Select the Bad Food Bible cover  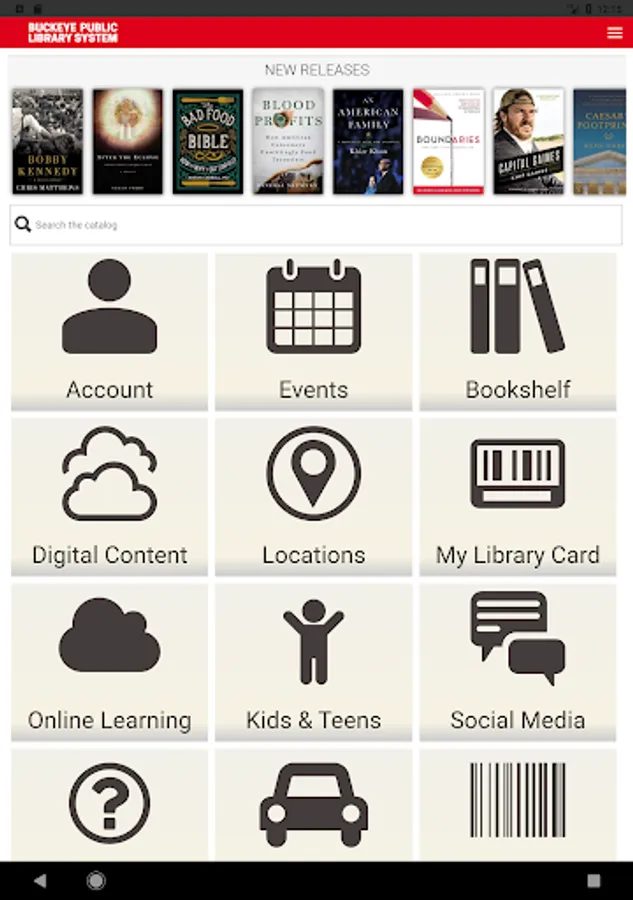point(208,141)
